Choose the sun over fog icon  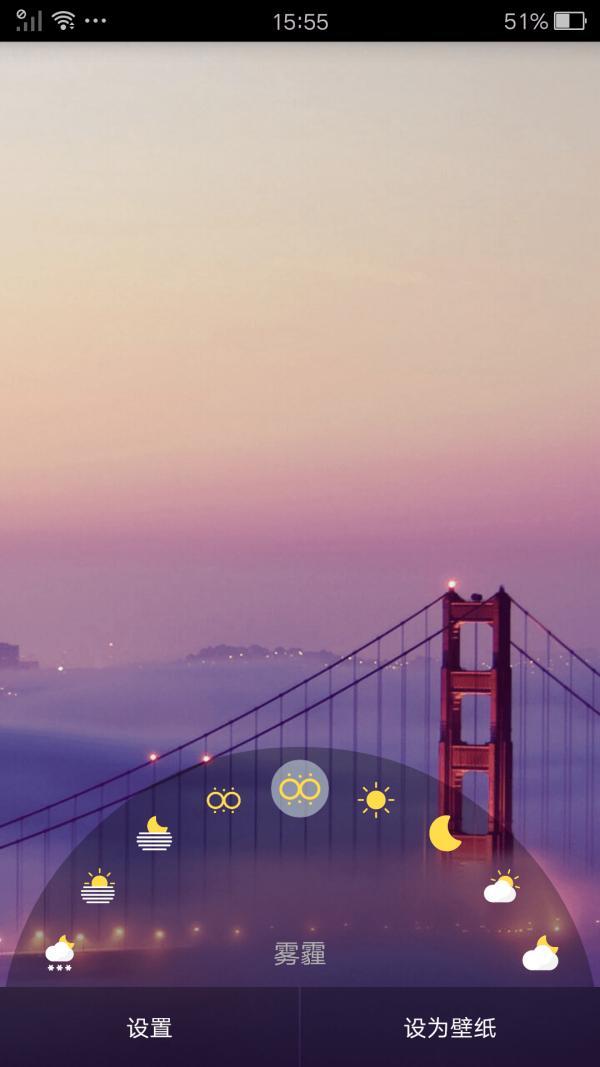[98, 887]
